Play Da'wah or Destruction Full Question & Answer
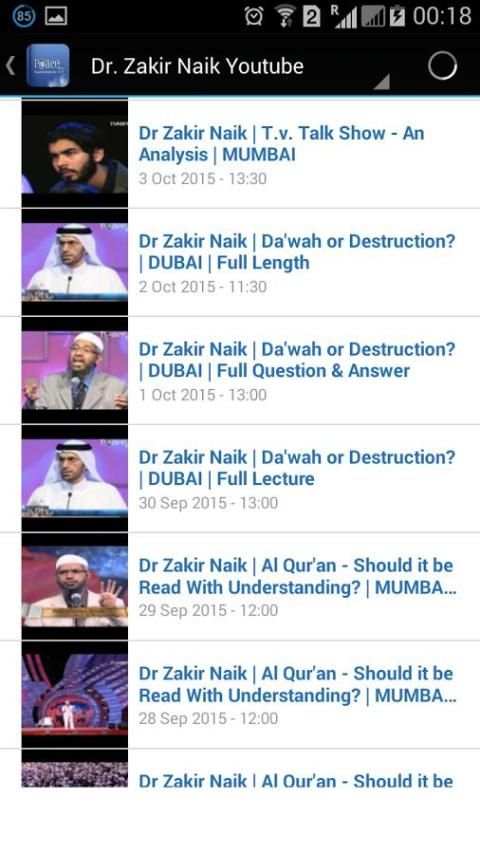The width and height of the screenshot is (480, 854). click(240, 370)
